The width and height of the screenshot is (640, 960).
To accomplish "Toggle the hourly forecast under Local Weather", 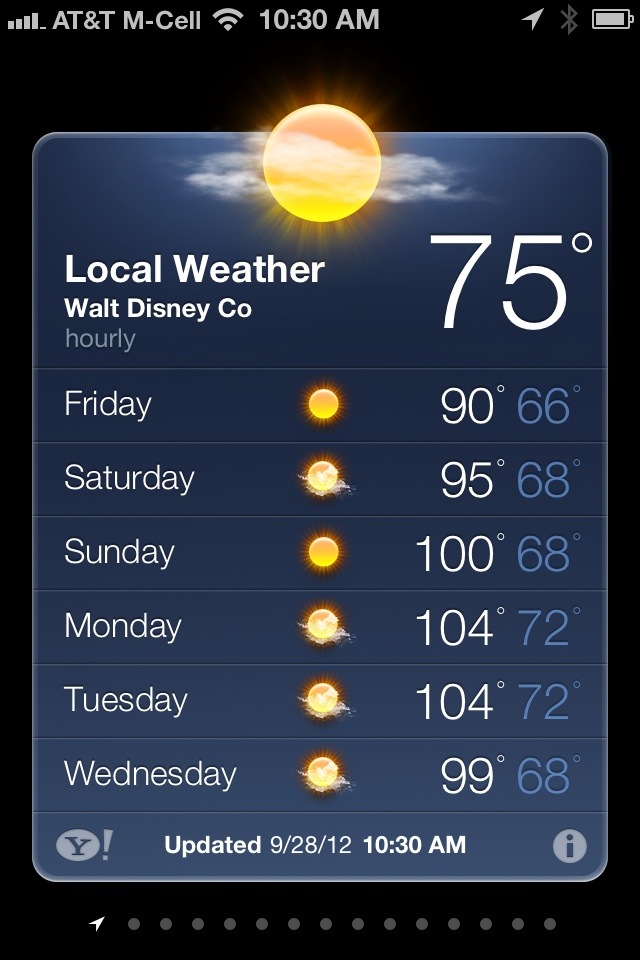I will (100, 339).
